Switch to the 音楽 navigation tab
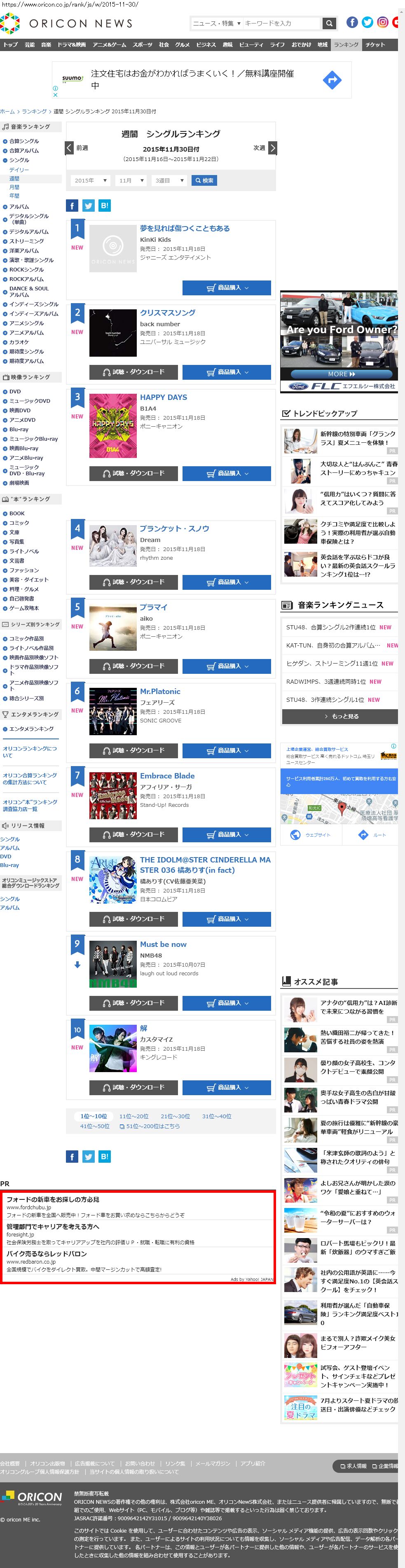 tap(46, 45)
